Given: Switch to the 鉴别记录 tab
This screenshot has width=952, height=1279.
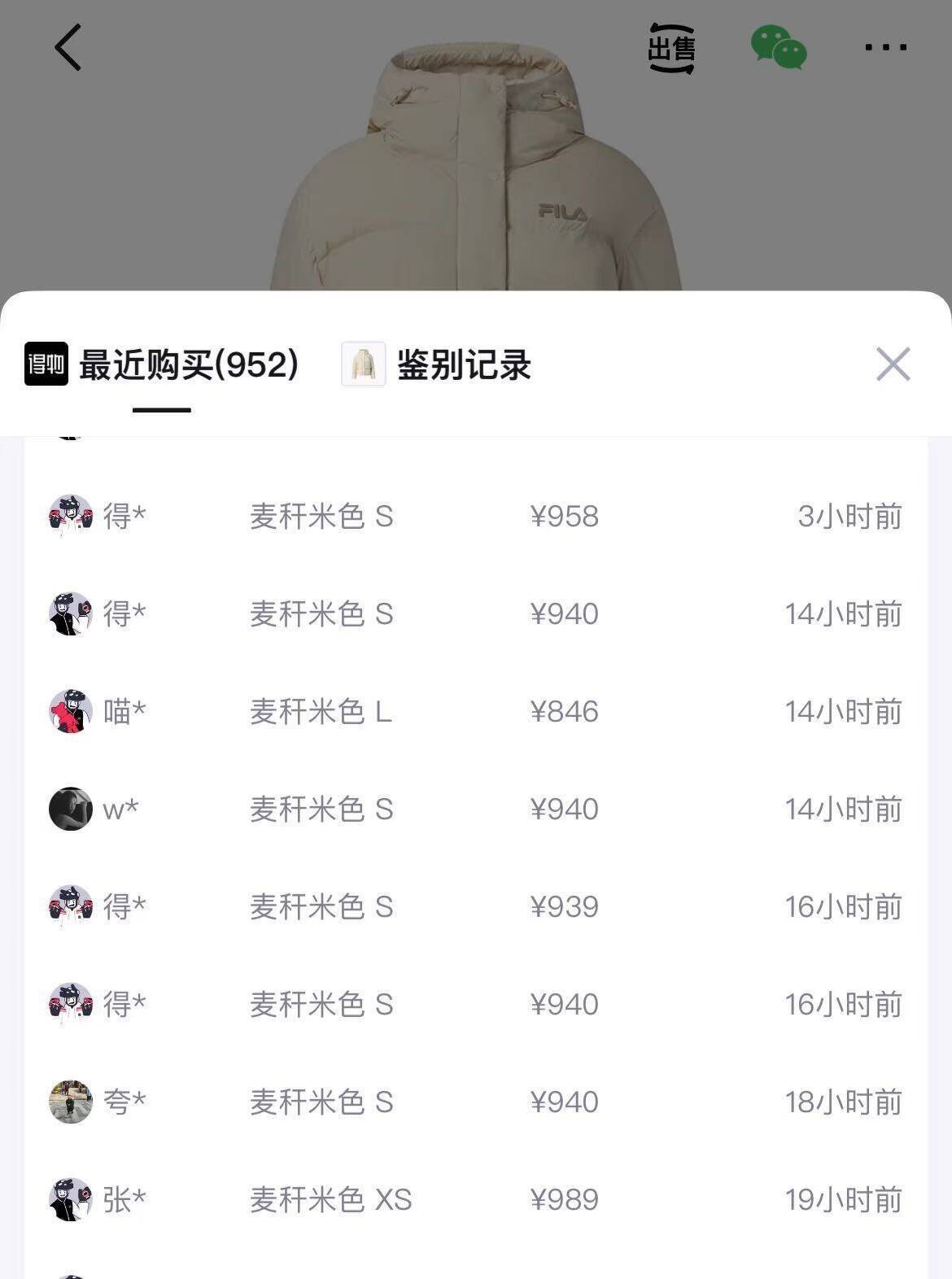Looking at the screenshot, I should click(462, 364).
